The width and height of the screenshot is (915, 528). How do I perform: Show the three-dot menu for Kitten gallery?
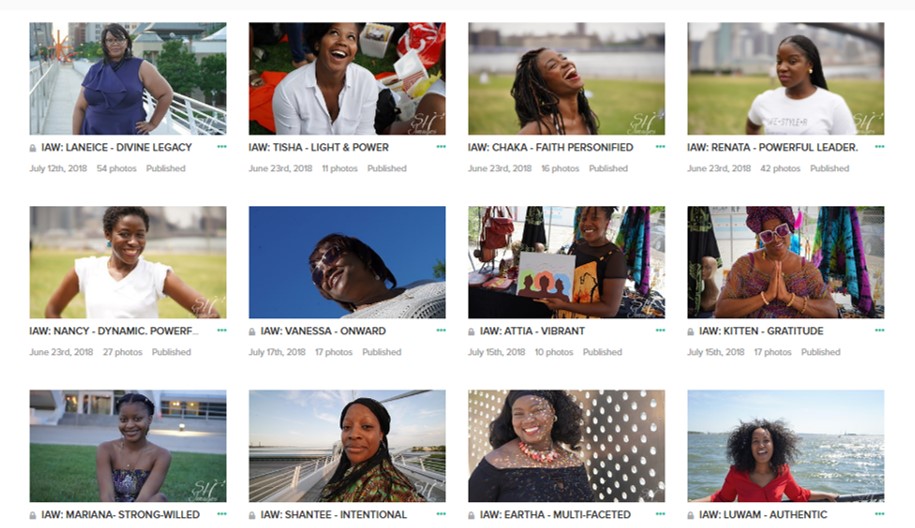click(879, 330)
